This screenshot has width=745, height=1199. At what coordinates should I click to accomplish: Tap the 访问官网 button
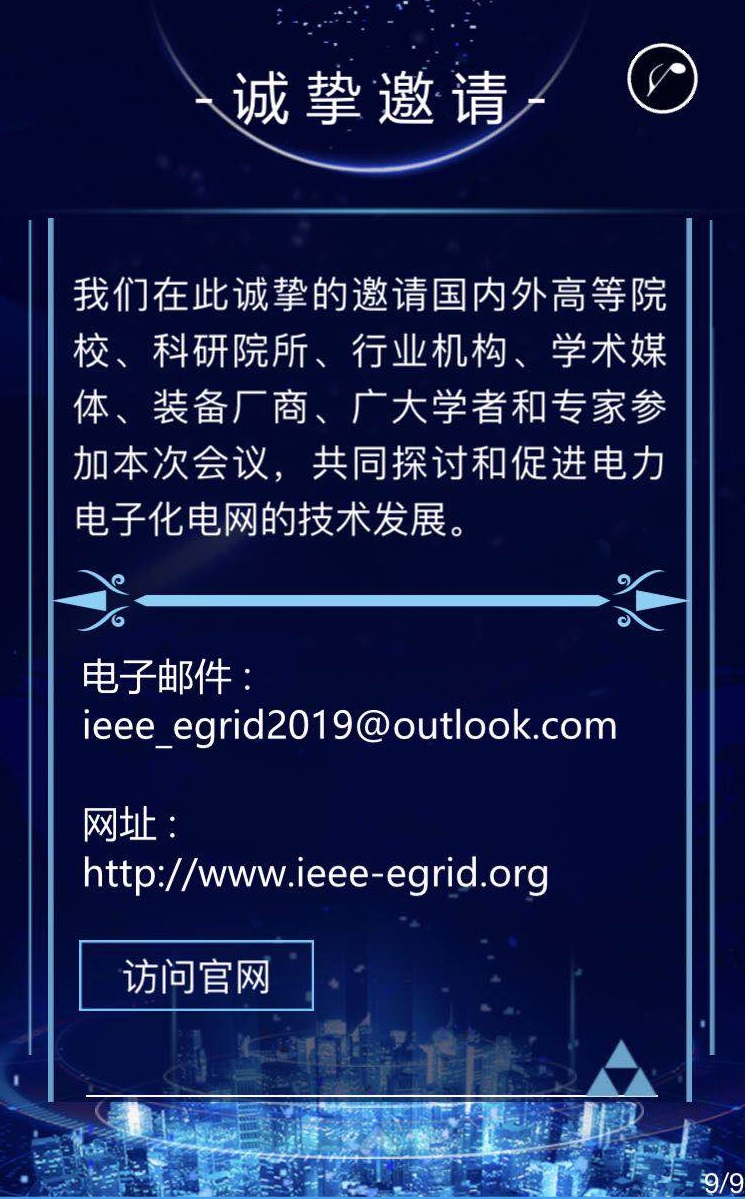tap(197, 976)
